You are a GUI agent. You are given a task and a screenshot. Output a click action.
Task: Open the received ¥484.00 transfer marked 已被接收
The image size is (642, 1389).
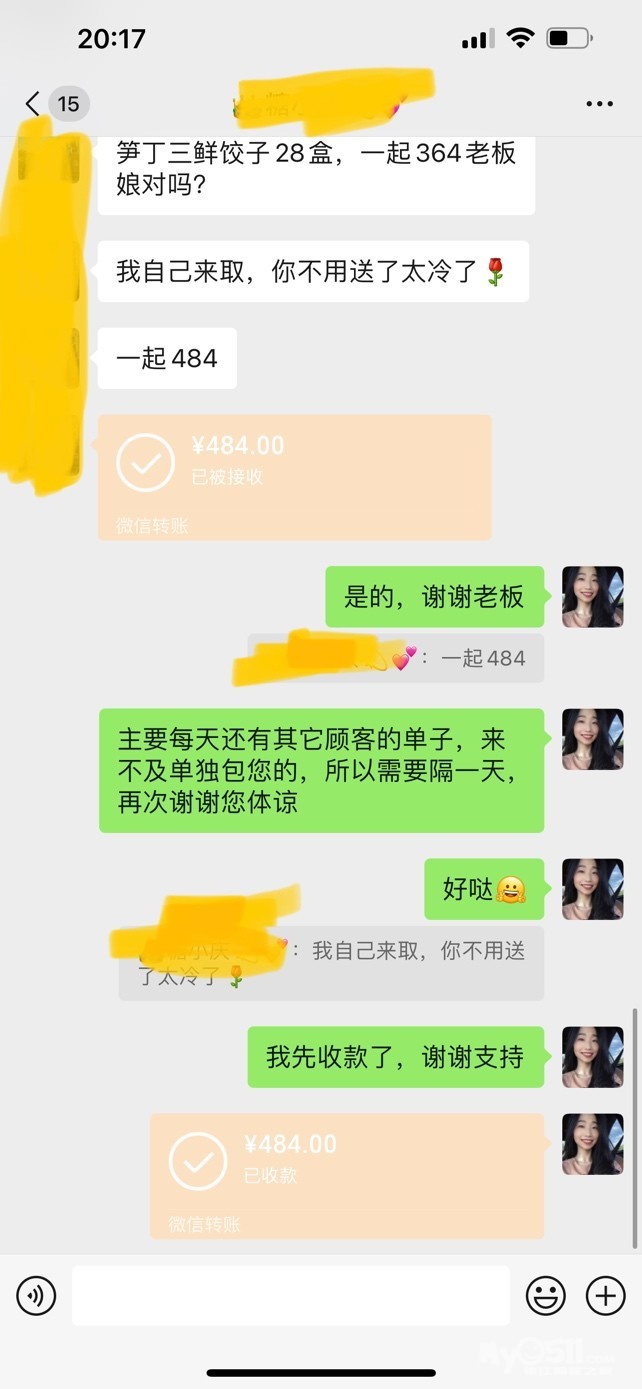pyautogui.click(x=294, y=478)
